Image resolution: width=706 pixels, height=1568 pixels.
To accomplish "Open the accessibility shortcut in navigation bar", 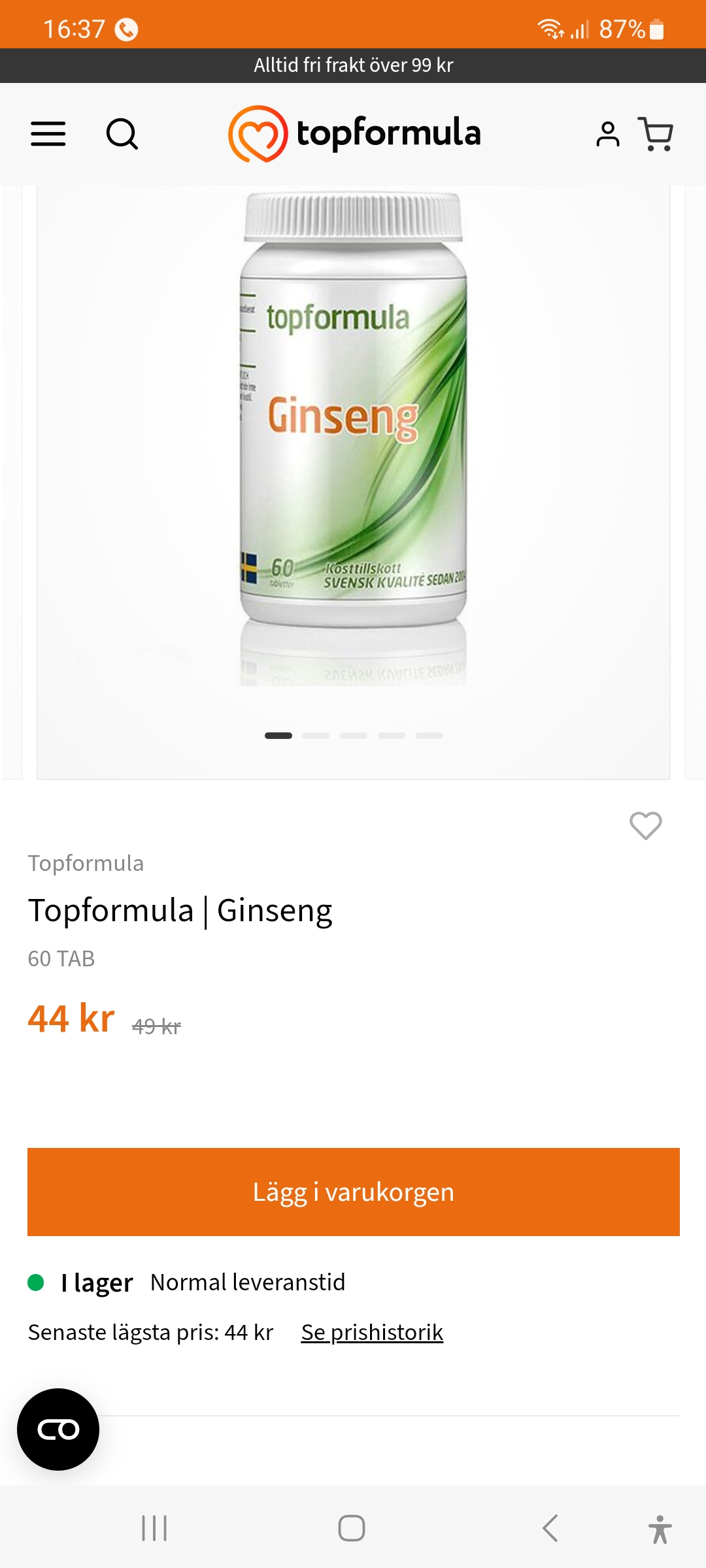I will pos(660,1529).
